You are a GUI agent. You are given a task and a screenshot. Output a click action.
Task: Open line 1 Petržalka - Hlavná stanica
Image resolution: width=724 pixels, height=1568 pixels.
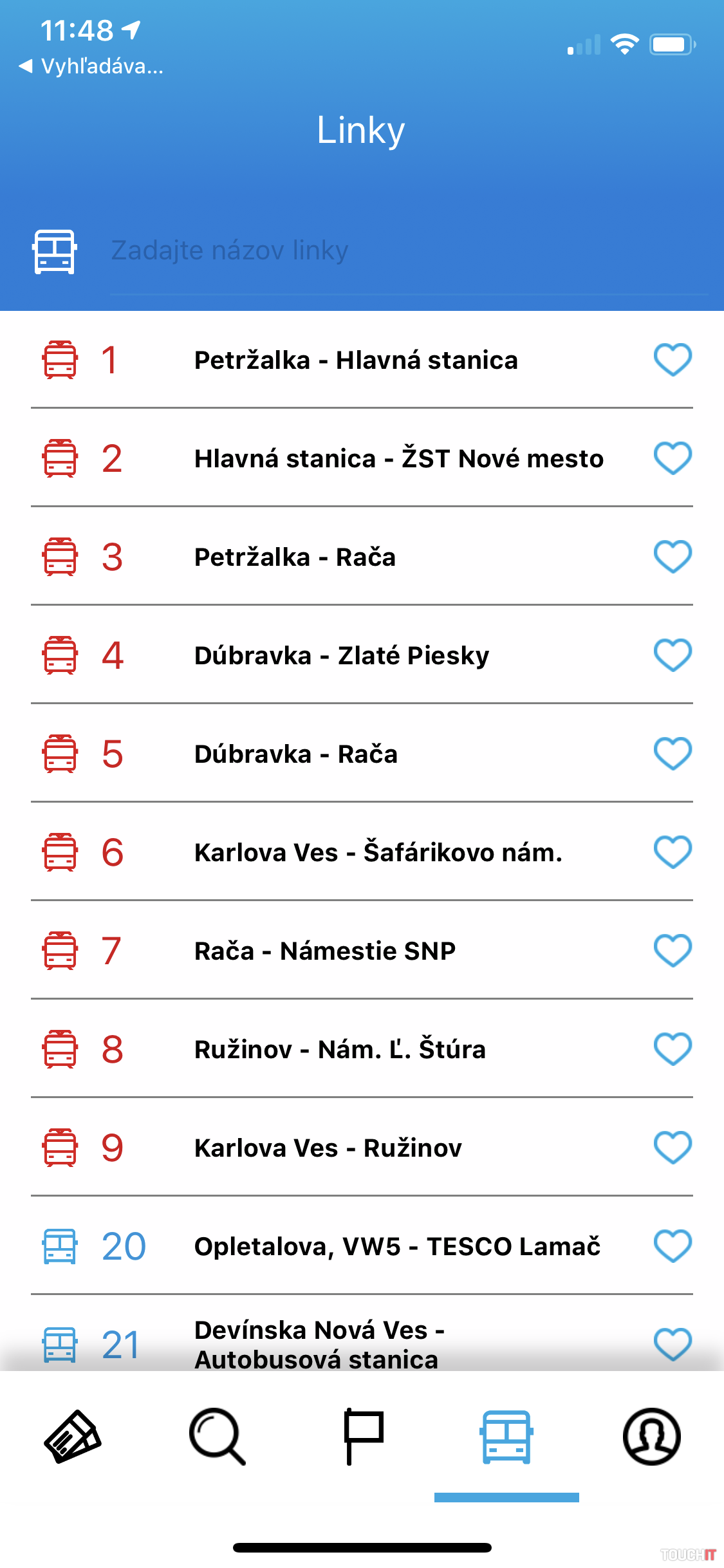point(355,360)
